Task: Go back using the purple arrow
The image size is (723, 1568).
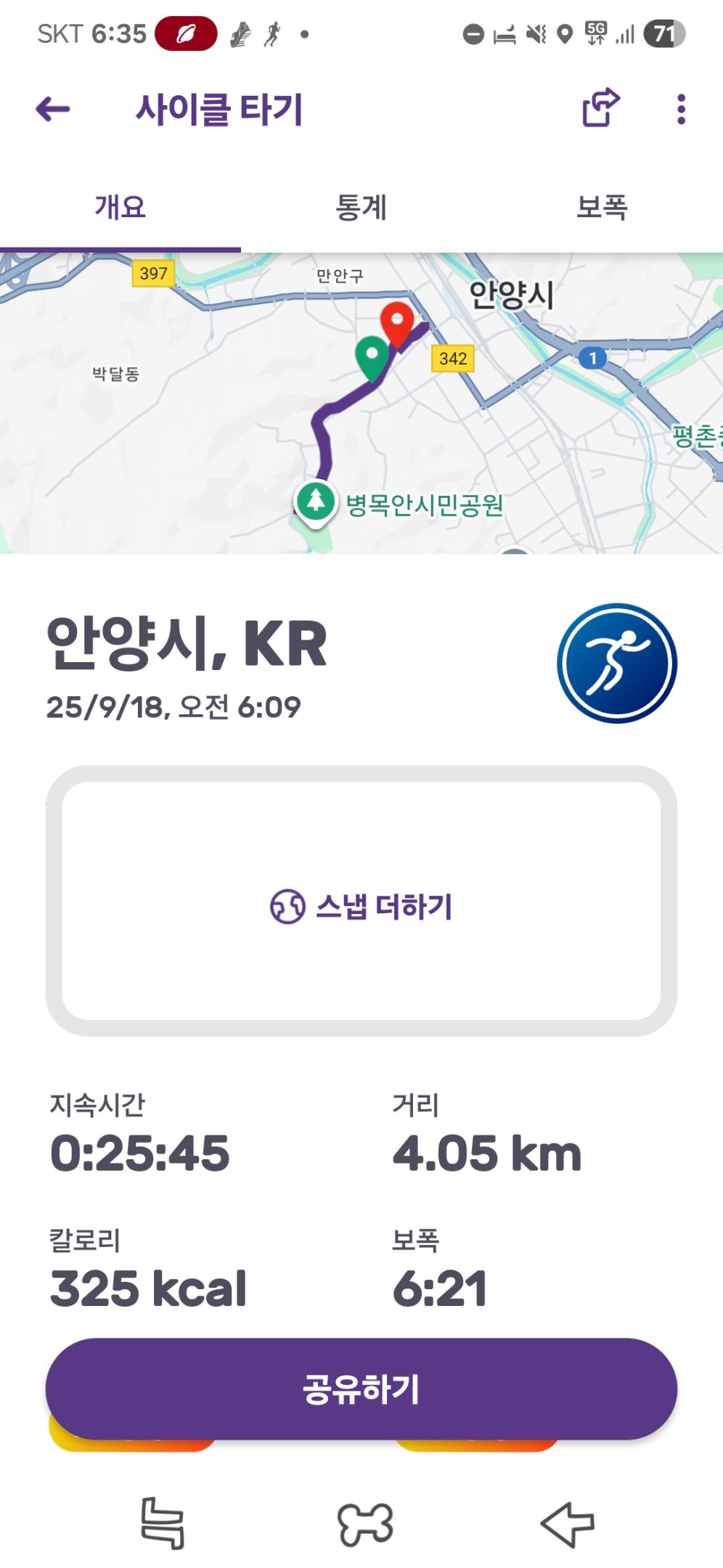Action: coord(53,110)
